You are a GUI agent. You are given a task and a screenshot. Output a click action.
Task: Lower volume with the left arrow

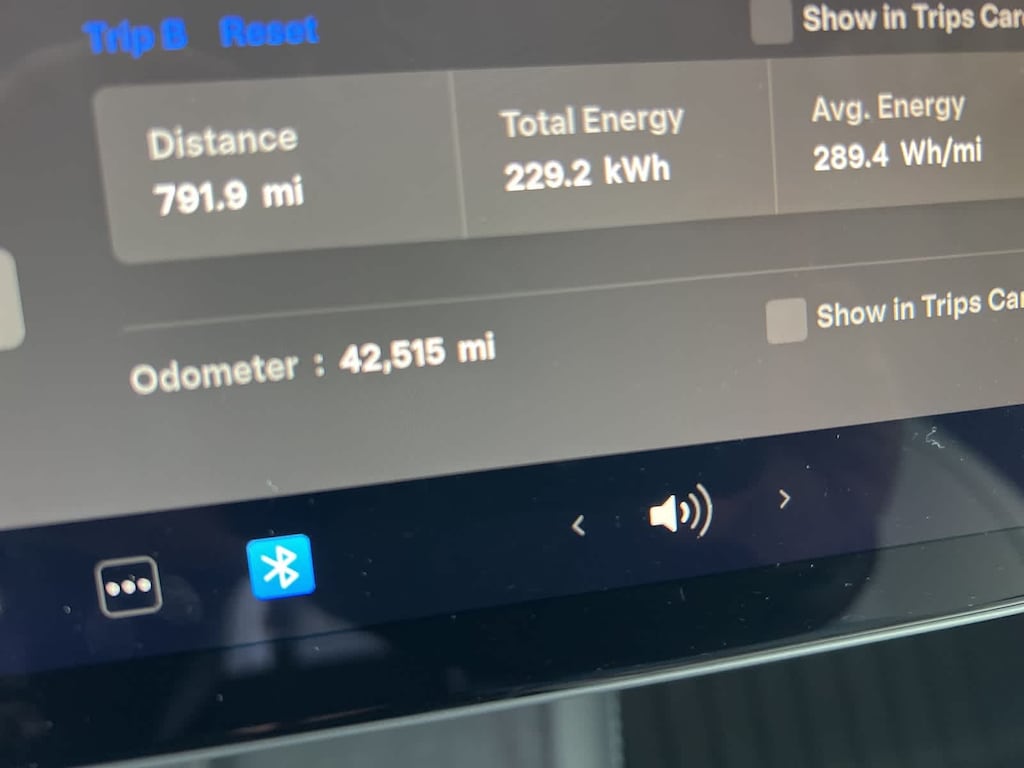pos(578,524)
